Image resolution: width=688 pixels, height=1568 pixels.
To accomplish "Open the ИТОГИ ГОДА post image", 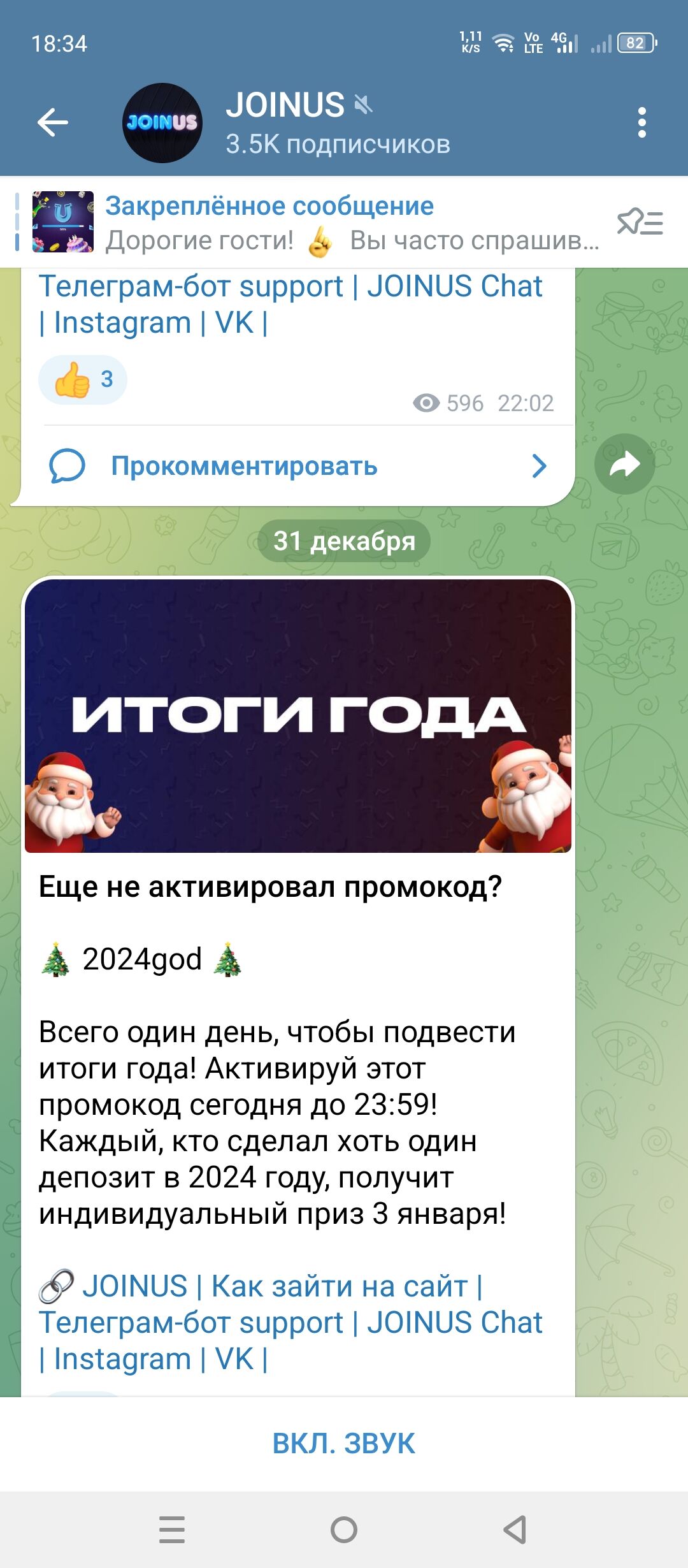I will pyautogui.click(x=298, y=715).
